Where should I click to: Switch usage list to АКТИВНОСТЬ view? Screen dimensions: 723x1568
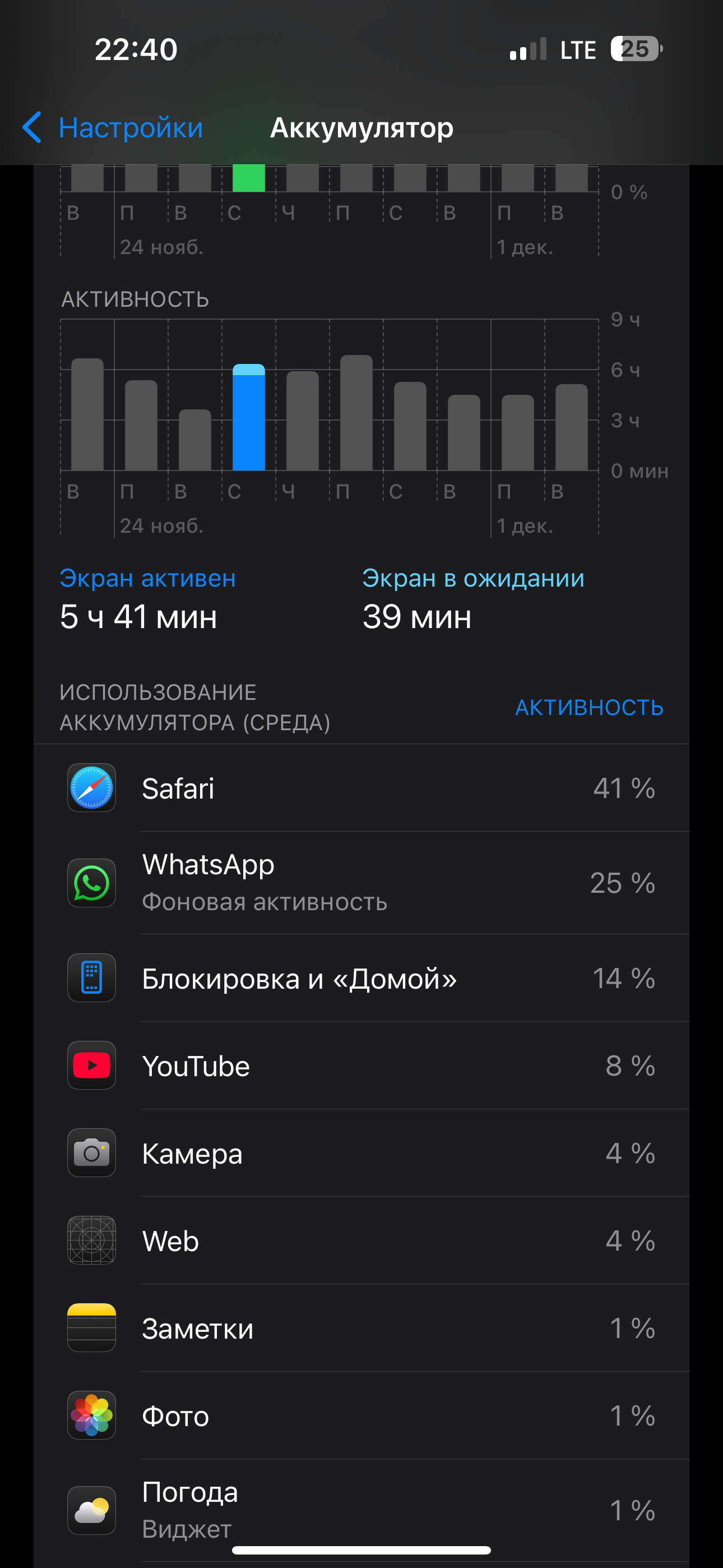[x=588, y=707]
